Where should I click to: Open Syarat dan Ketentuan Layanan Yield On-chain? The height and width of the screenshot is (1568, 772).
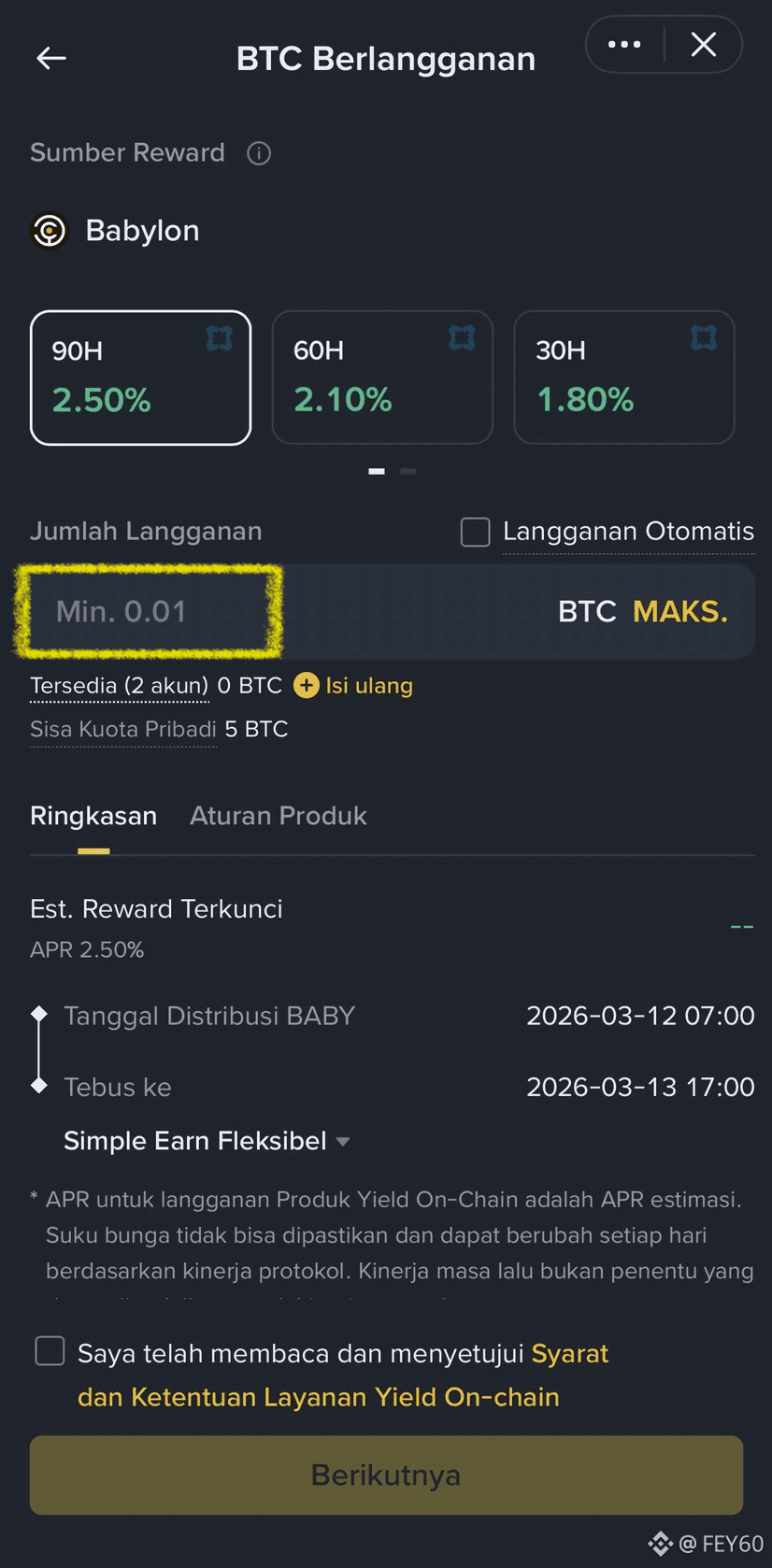pyautogui.click(x=343, y=1376)
